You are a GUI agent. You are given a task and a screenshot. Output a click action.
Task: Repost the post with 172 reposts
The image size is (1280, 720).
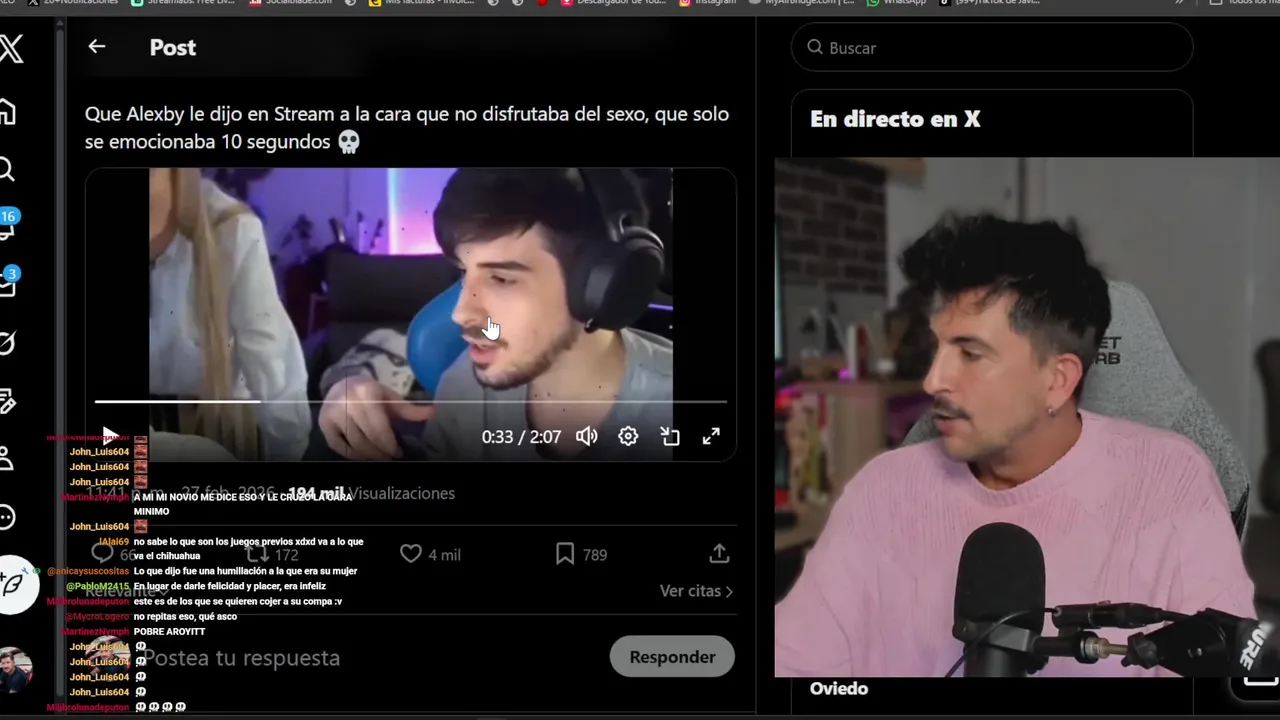(257, 554)
